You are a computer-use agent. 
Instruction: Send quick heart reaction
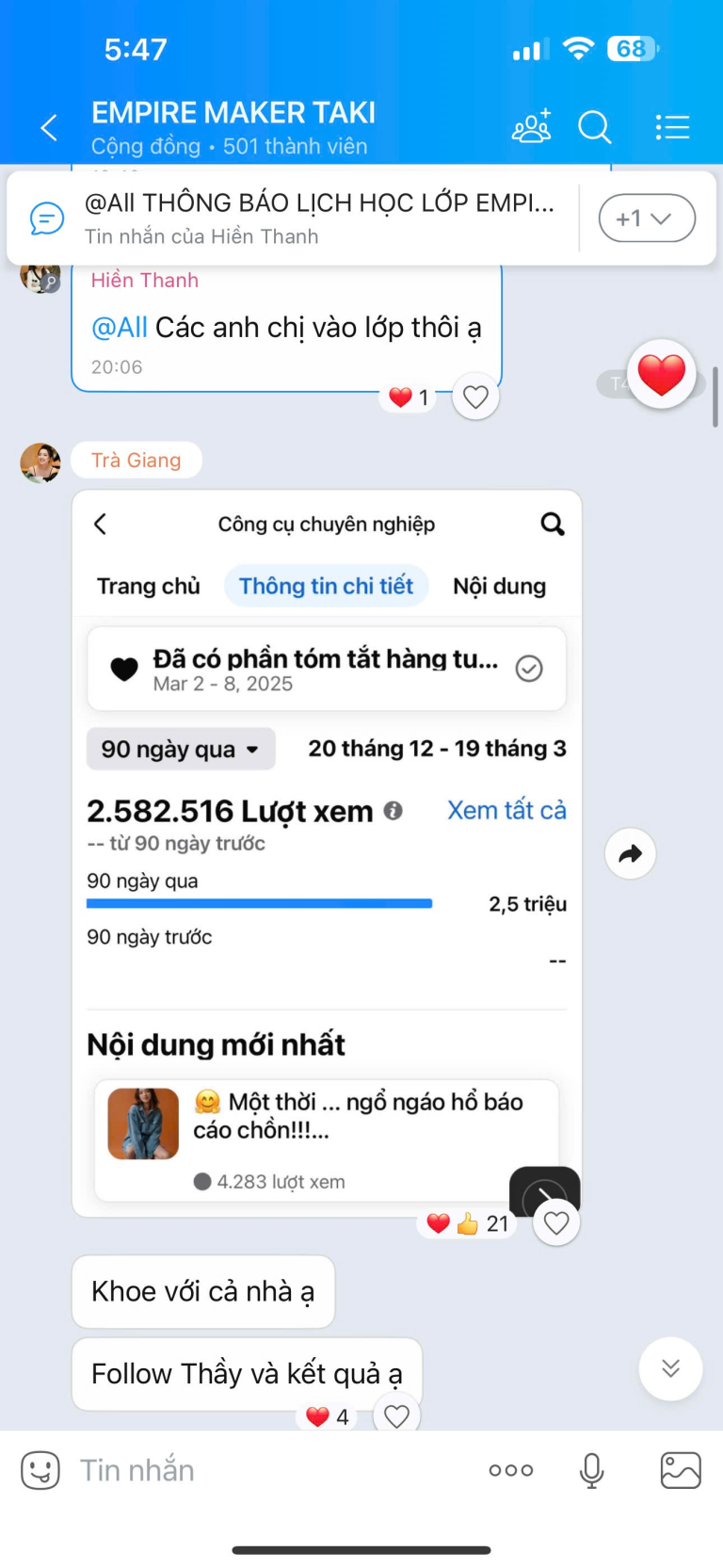click(662, 375)
